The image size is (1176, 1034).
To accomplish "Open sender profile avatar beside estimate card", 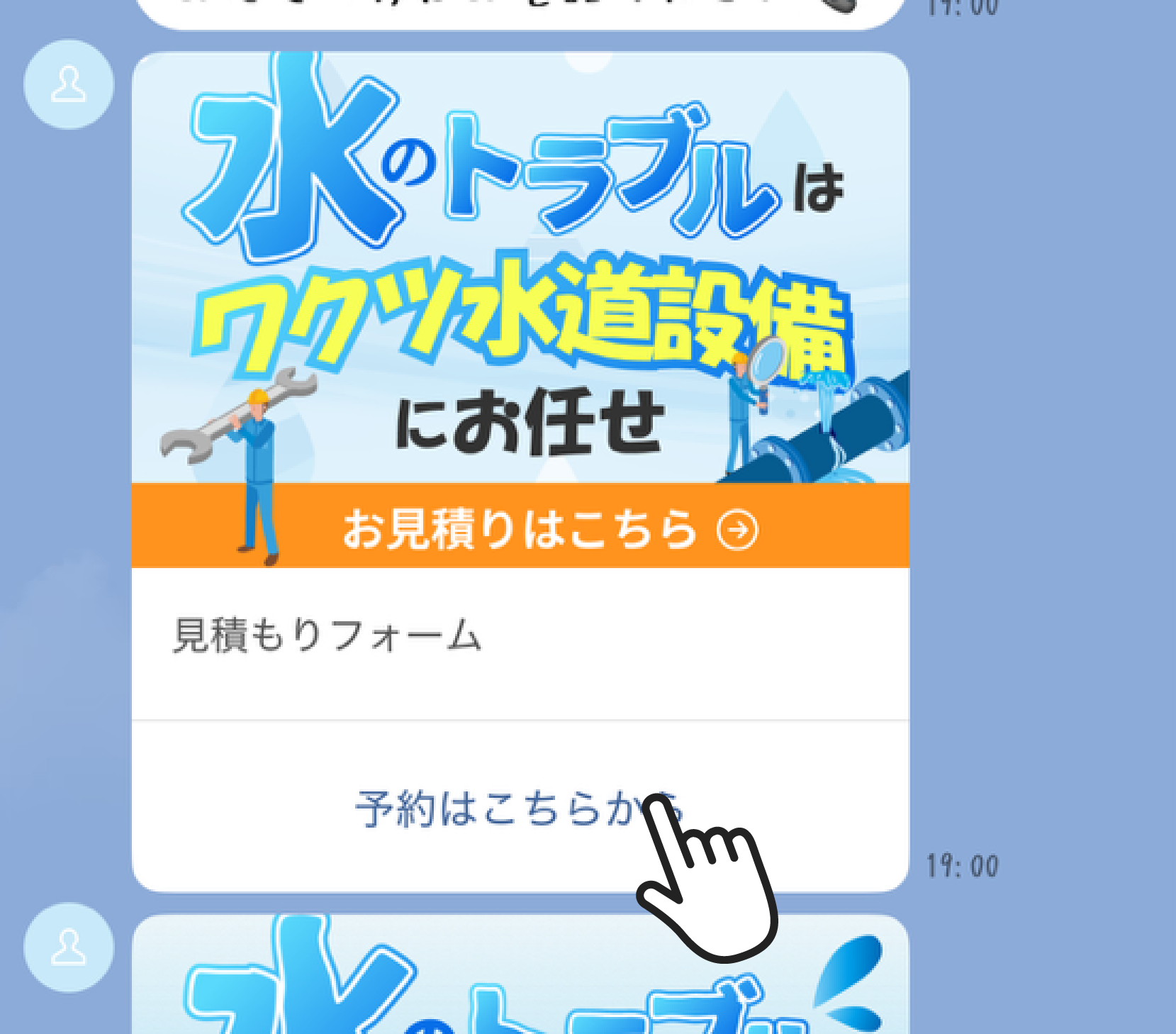I will (x=69, y=84).
